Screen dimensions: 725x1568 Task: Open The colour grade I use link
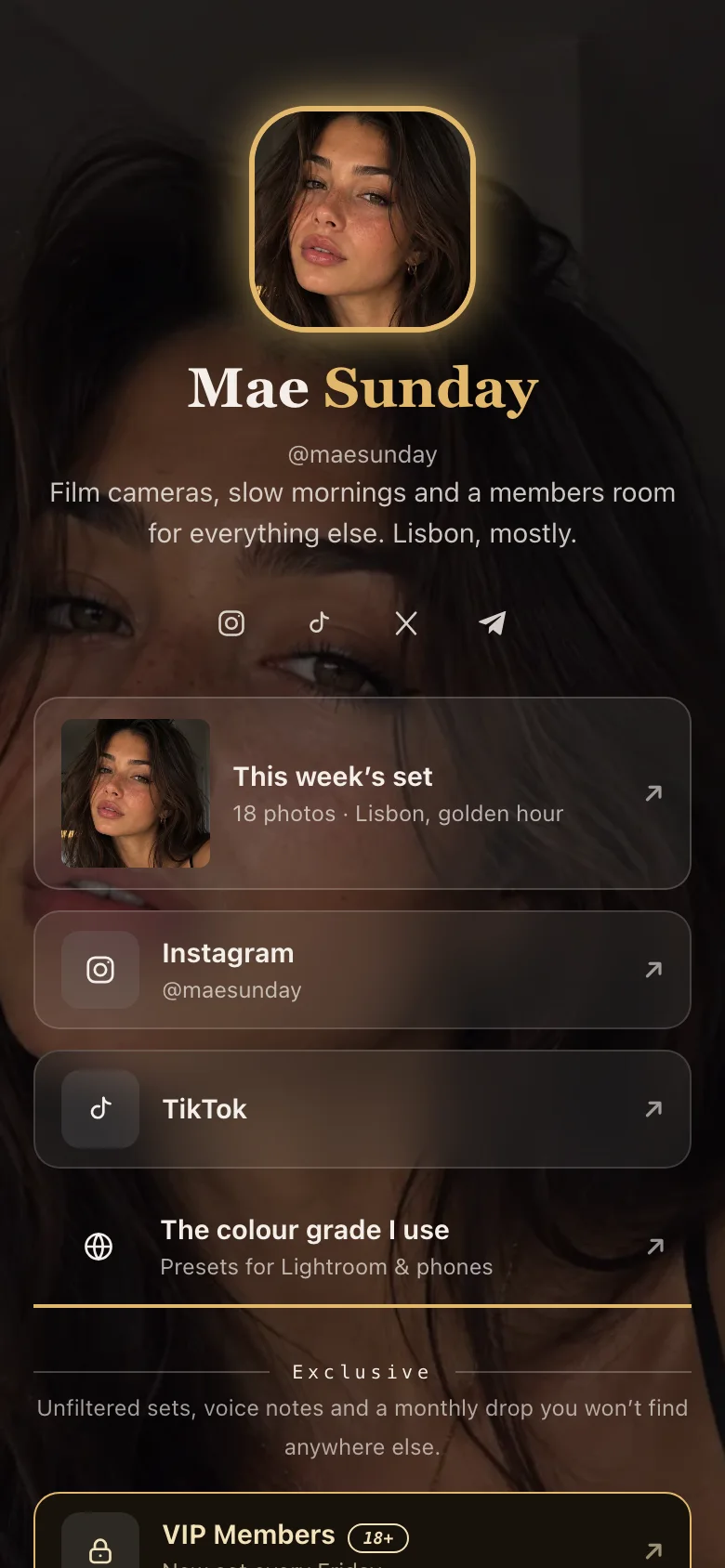[x=362, y=1247]
